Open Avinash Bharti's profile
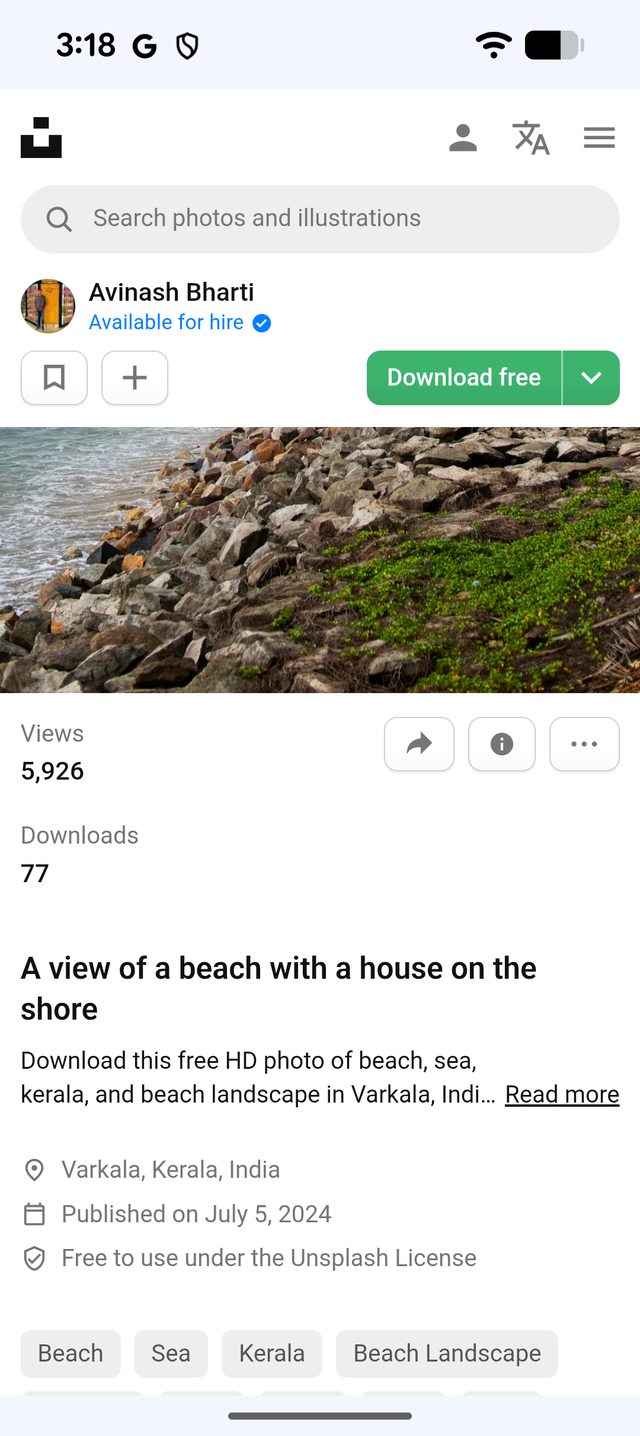640x1436 pixels. tap(171, 292)
